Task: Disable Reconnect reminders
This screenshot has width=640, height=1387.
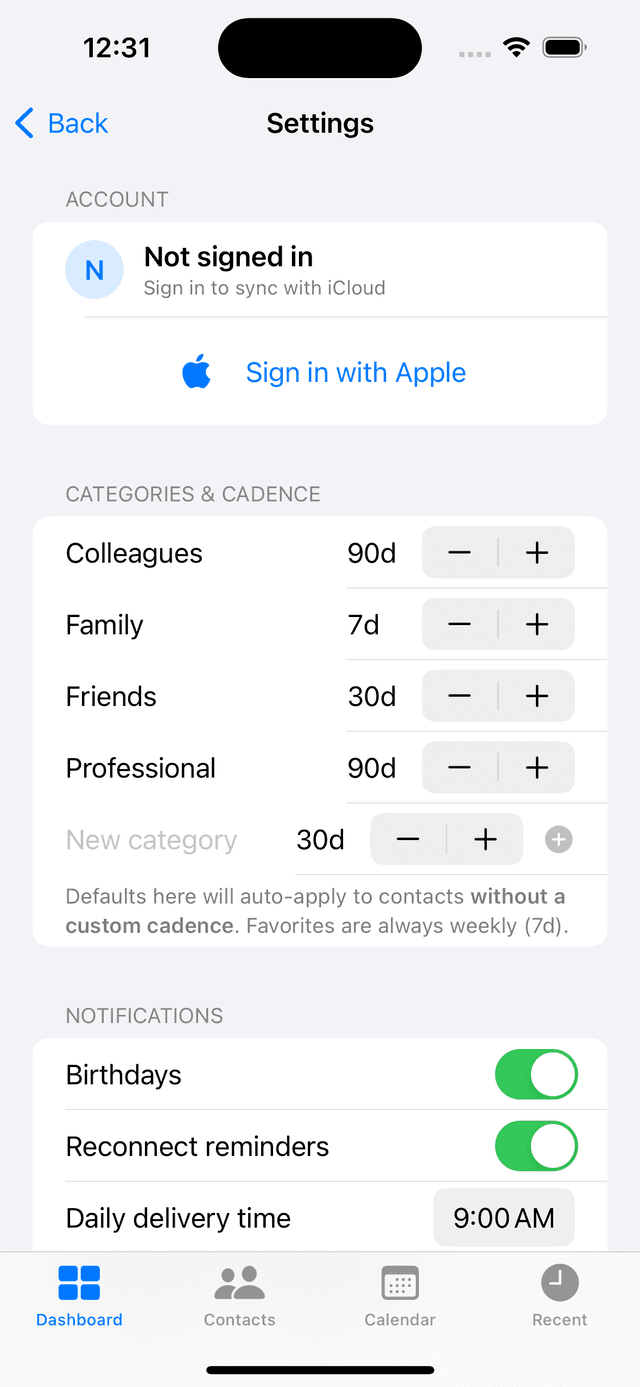Action: tap(536, 1146)
